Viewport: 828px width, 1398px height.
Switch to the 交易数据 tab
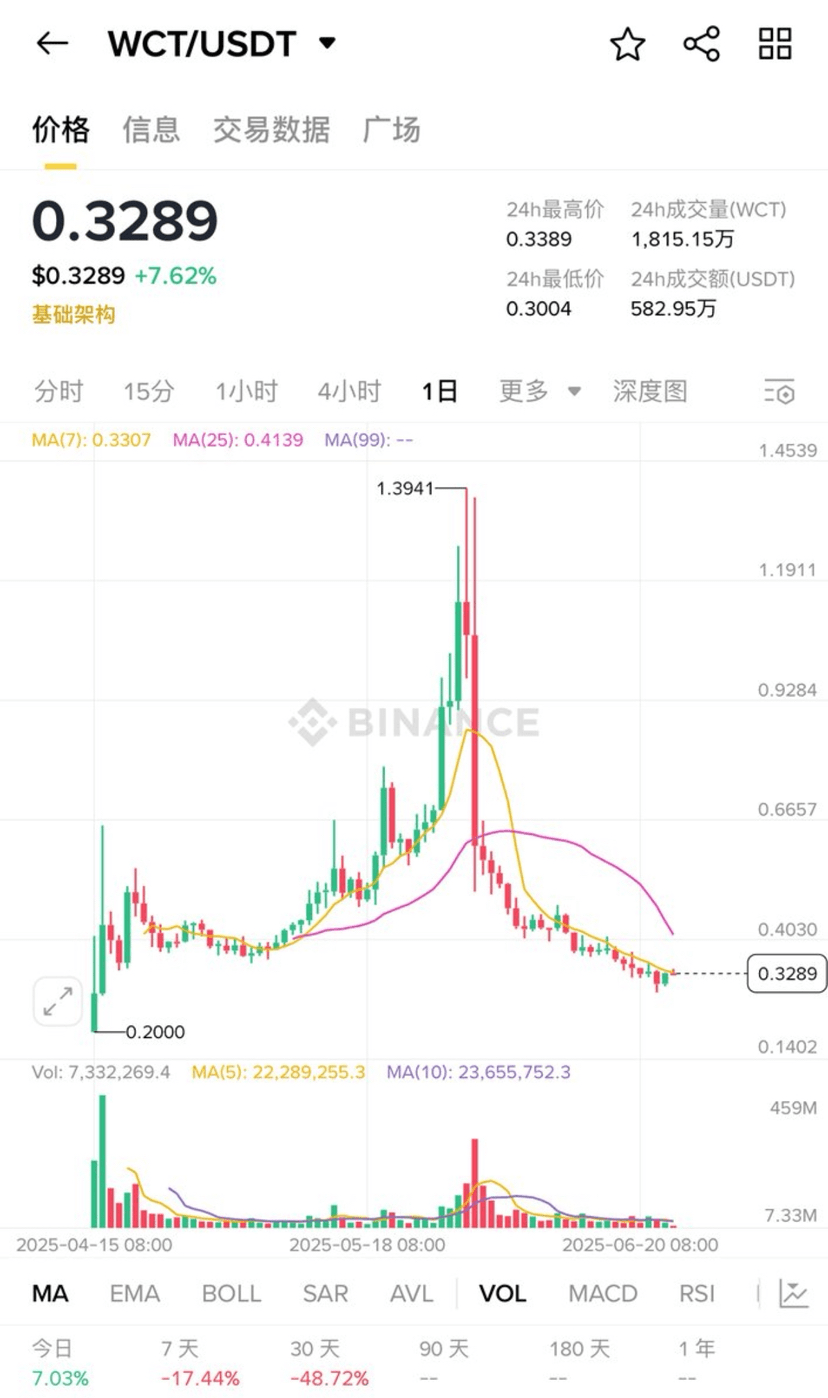coord(271,129)
